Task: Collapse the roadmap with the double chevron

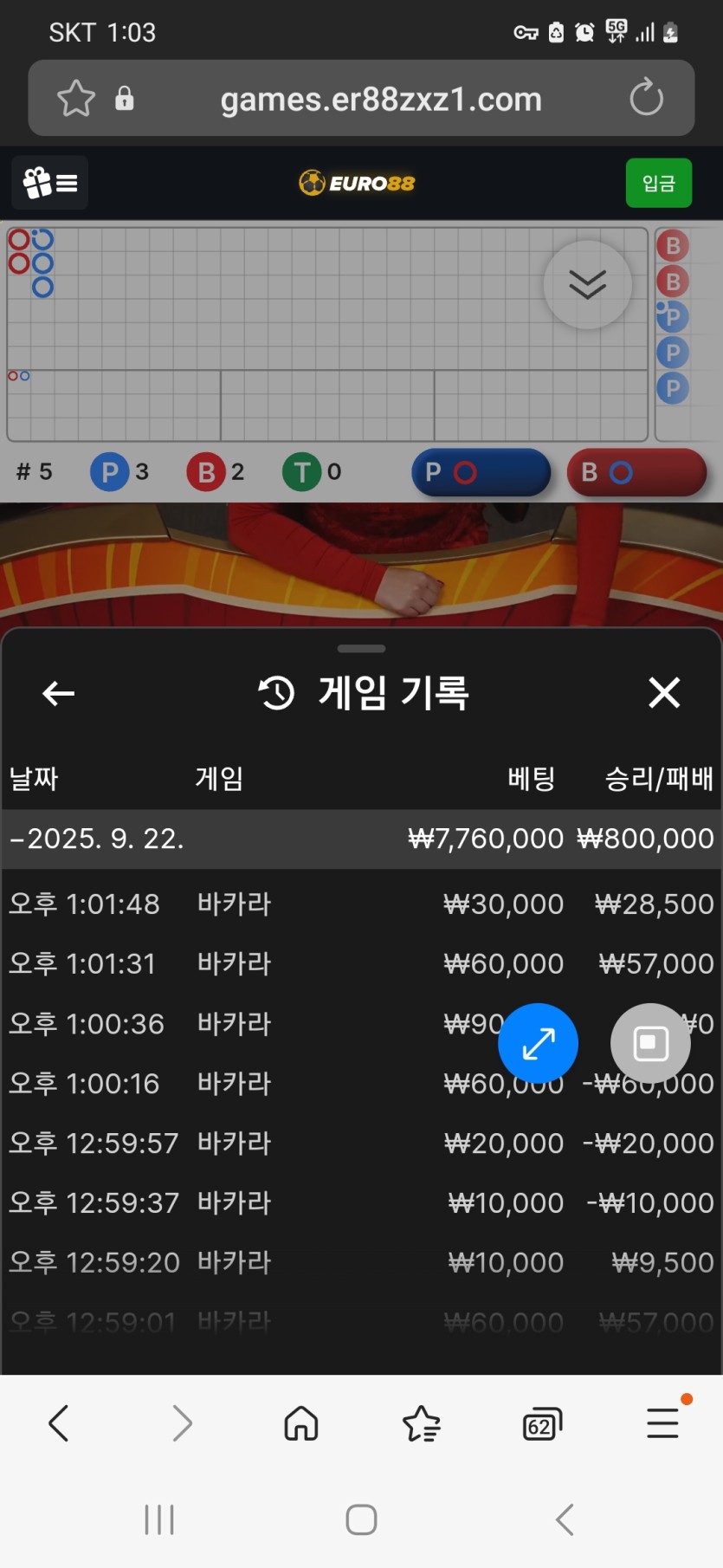Action: [587, 284]
